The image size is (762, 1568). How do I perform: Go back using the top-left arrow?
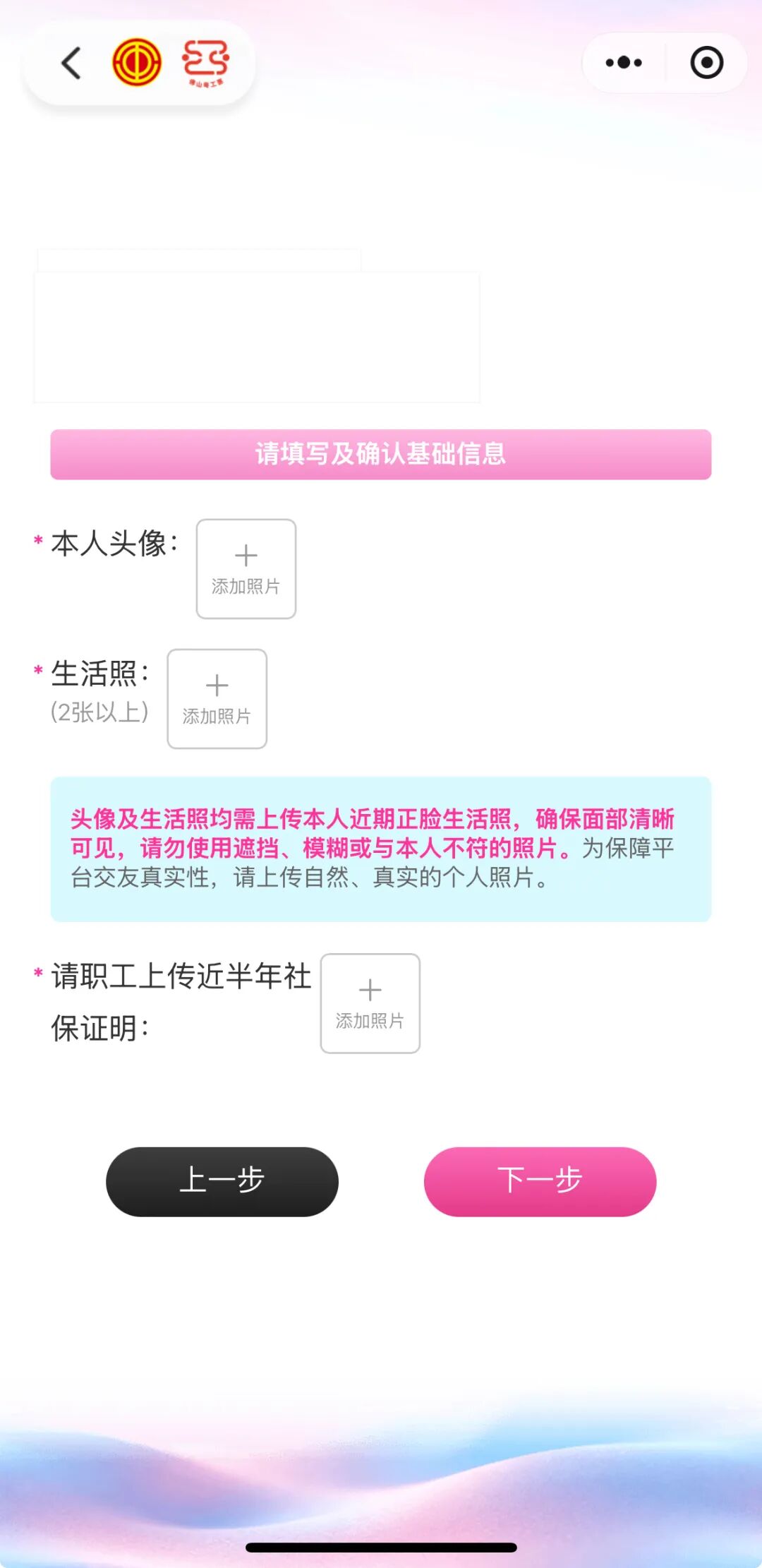(71, 63)
